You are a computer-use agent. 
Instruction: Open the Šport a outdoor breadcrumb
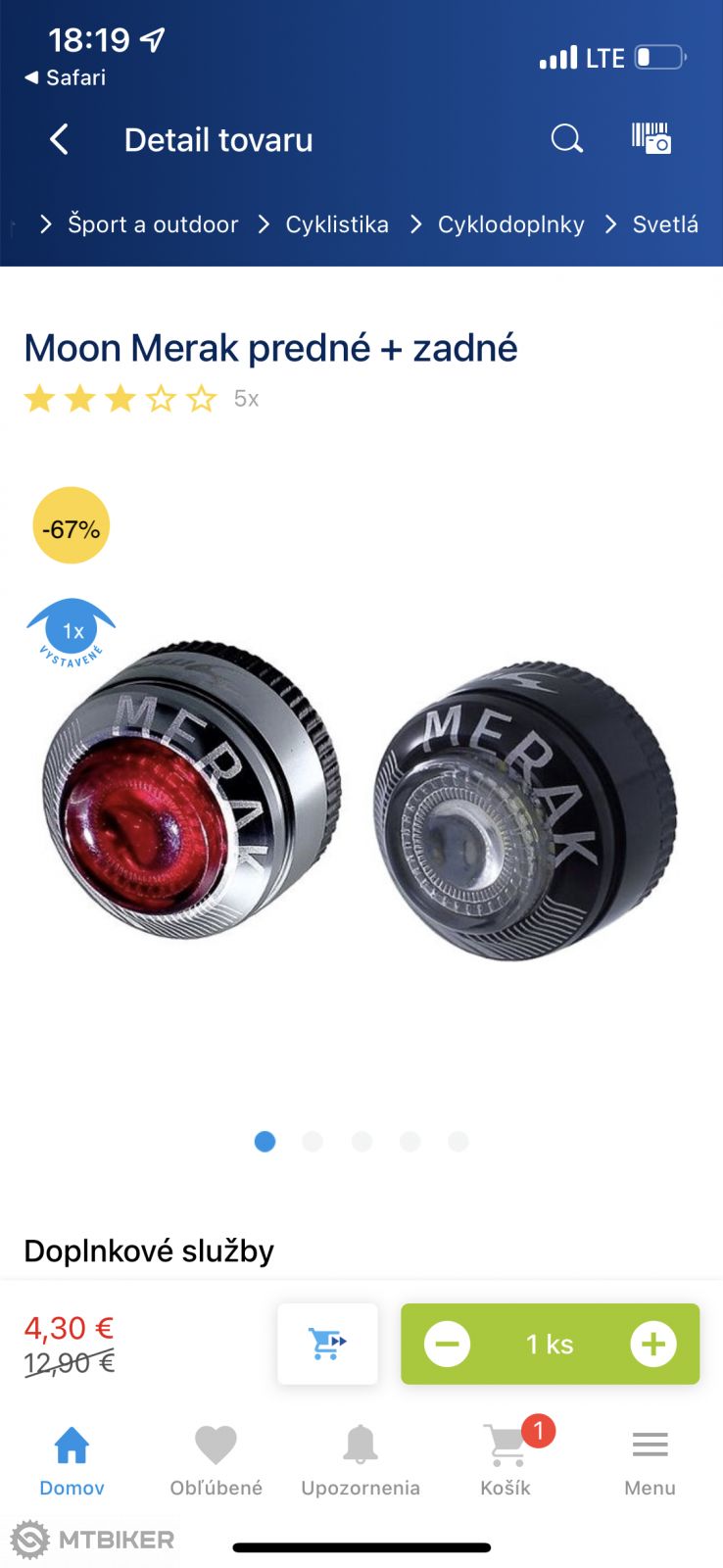(x=152, y=224)
